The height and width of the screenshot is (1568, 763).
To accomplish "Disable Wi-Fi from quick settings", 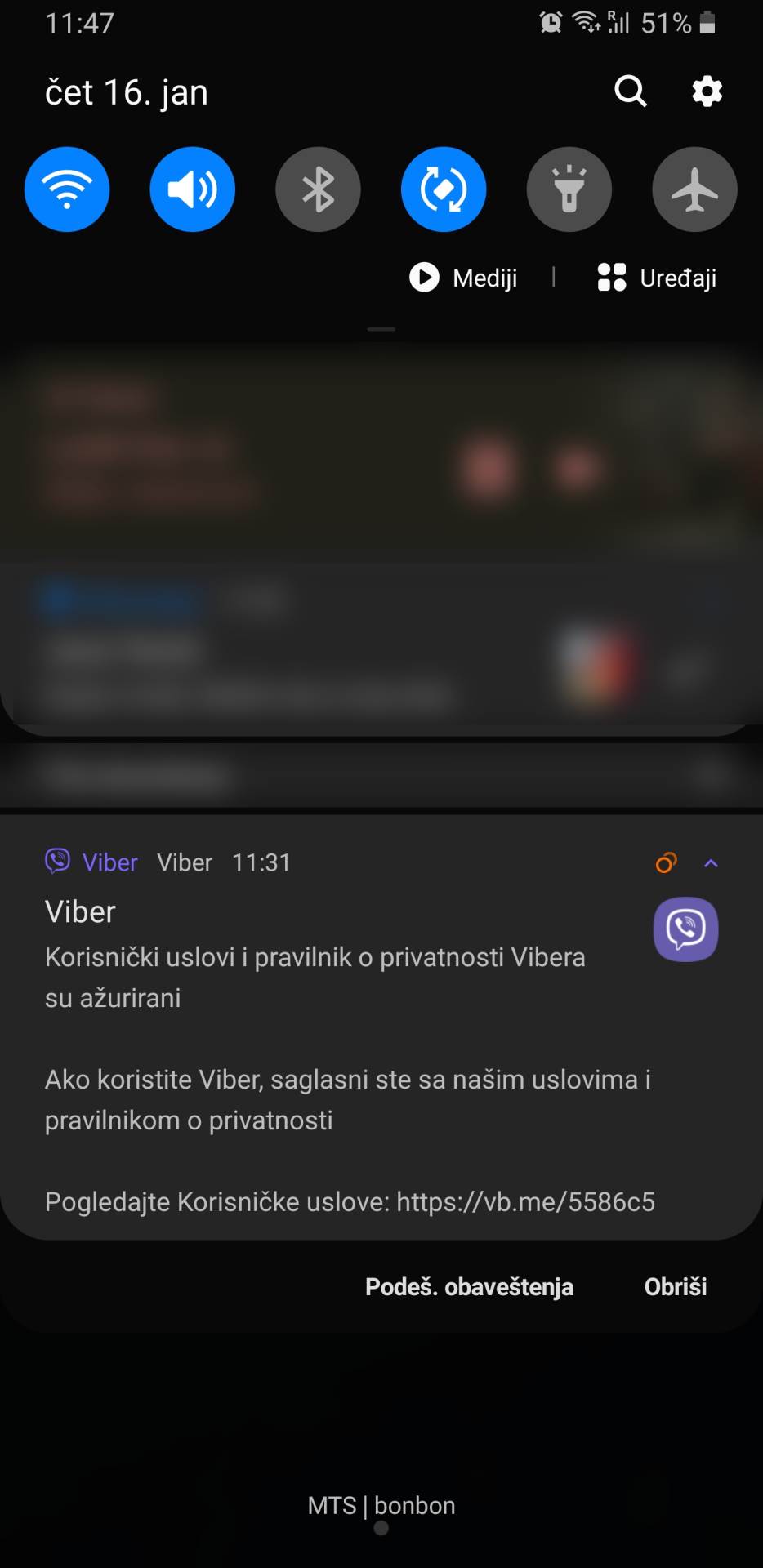I will pos(67,189).
